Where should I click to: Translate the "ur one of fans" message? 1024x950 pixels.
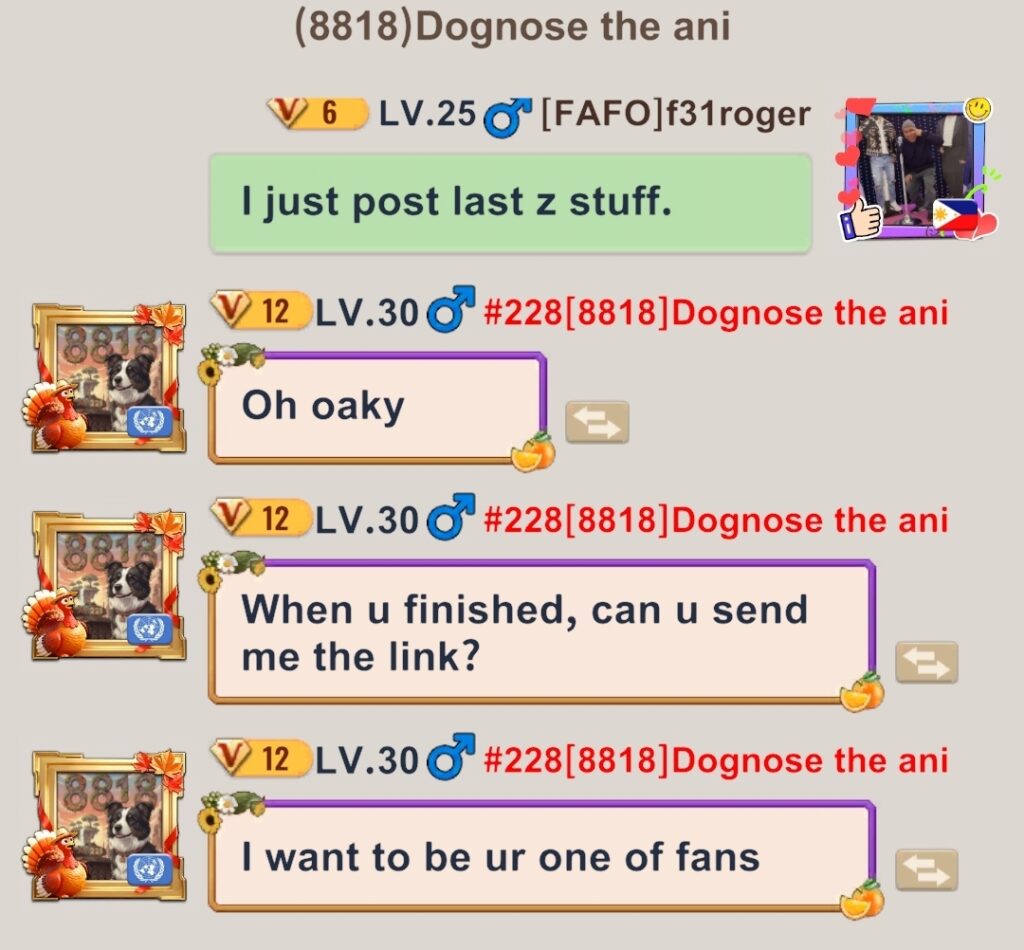point(926,870)
